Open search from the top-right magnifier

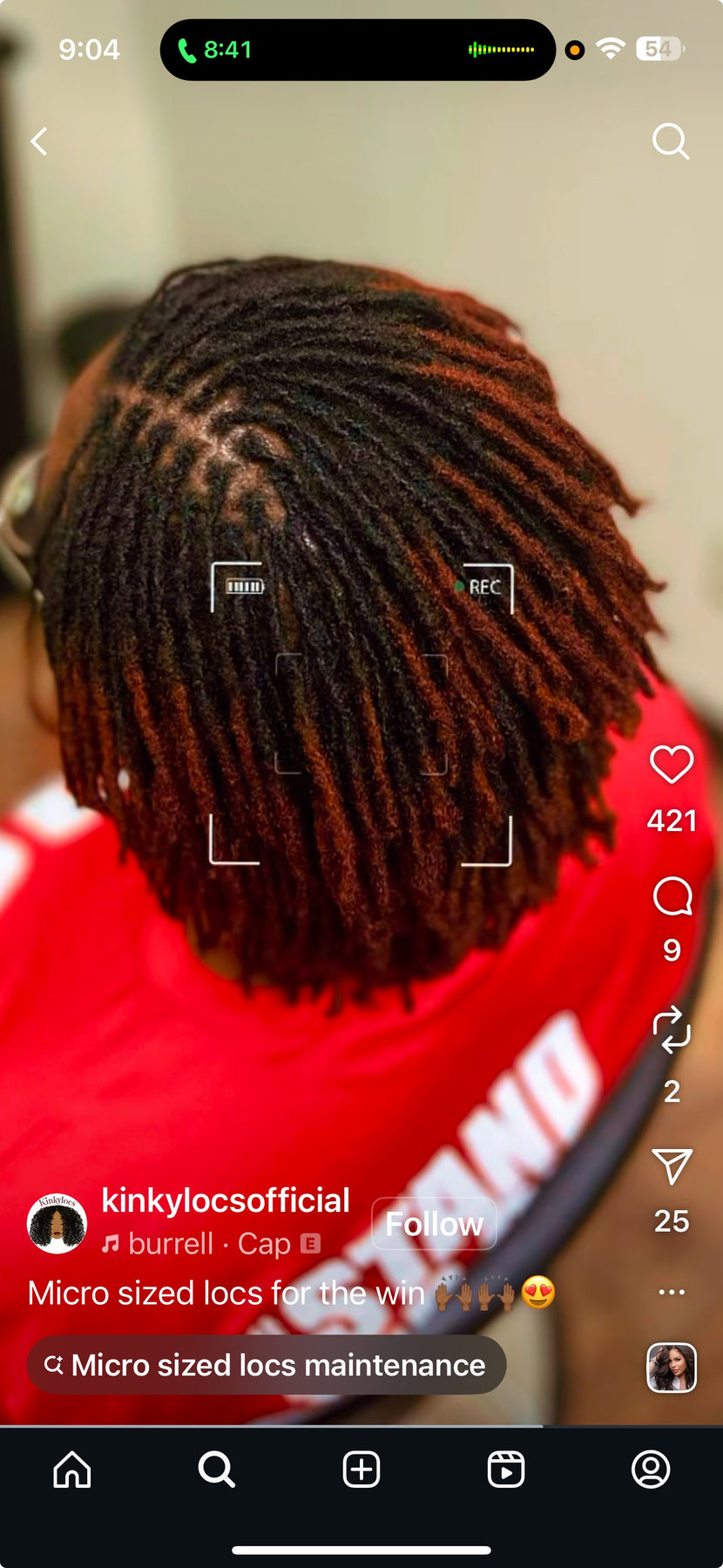tap(671, 141)
